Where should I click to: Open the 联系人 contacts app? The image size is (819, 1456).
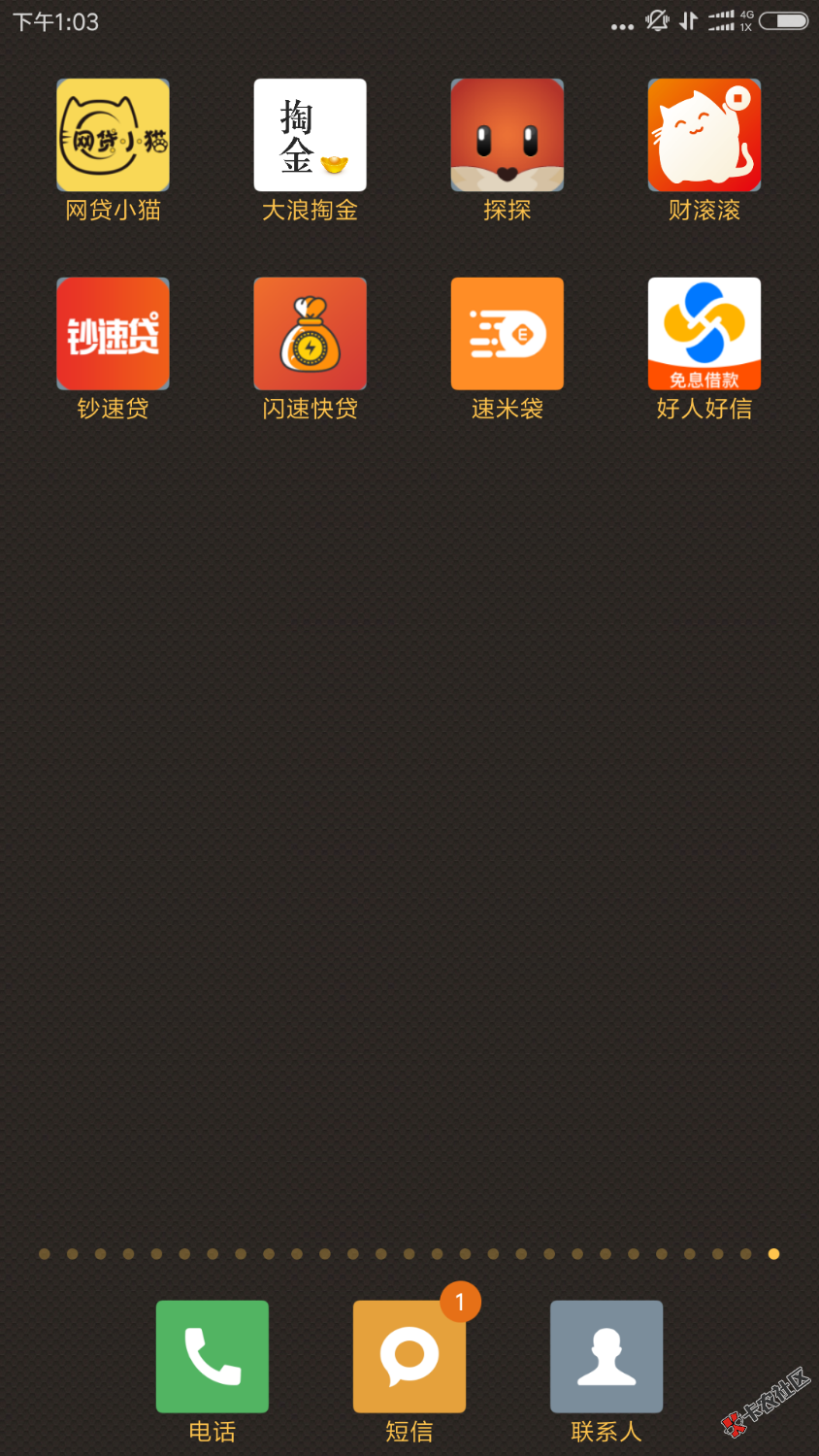click(606, 1356)
